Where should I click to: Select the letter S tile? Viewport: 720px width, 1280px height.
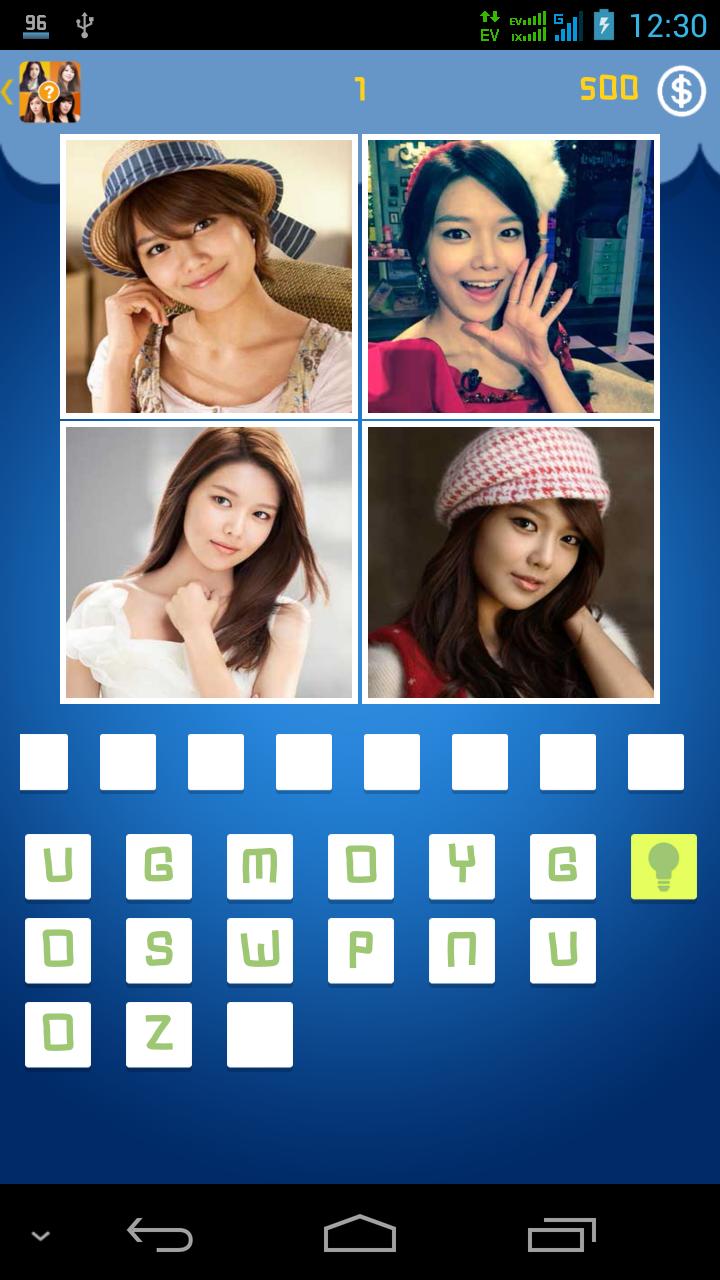[x=158, y=950]
